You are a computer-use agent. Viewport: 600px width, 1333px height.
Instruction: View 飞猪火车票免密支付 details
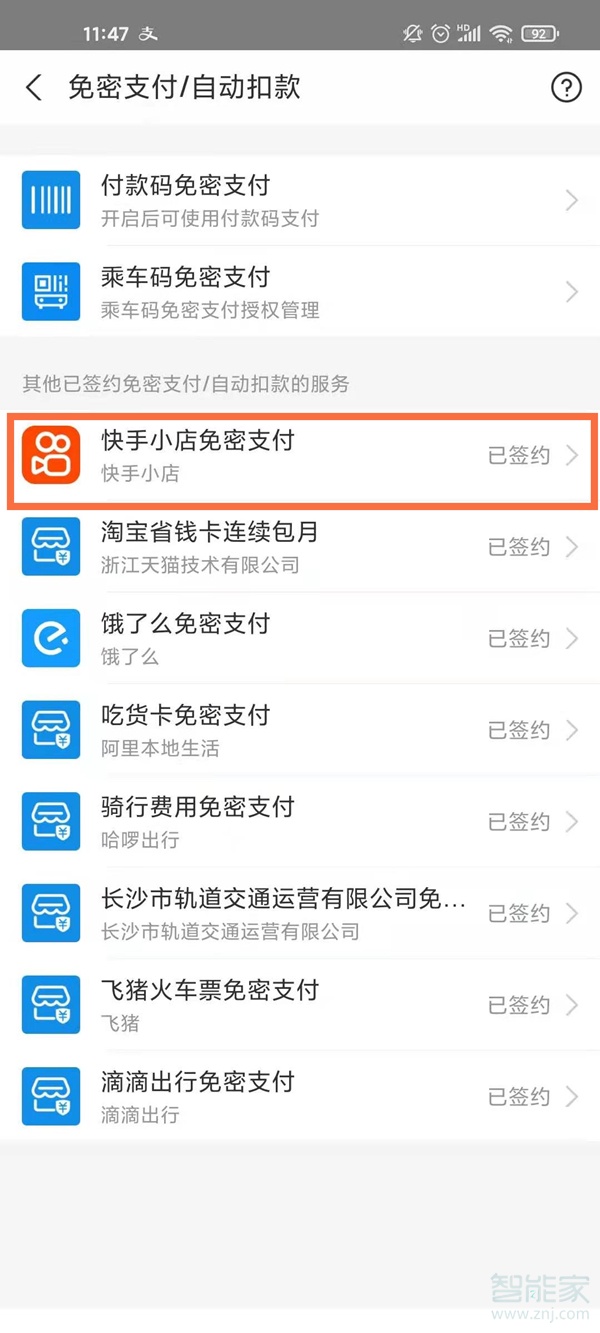(x=300, y=1005)
